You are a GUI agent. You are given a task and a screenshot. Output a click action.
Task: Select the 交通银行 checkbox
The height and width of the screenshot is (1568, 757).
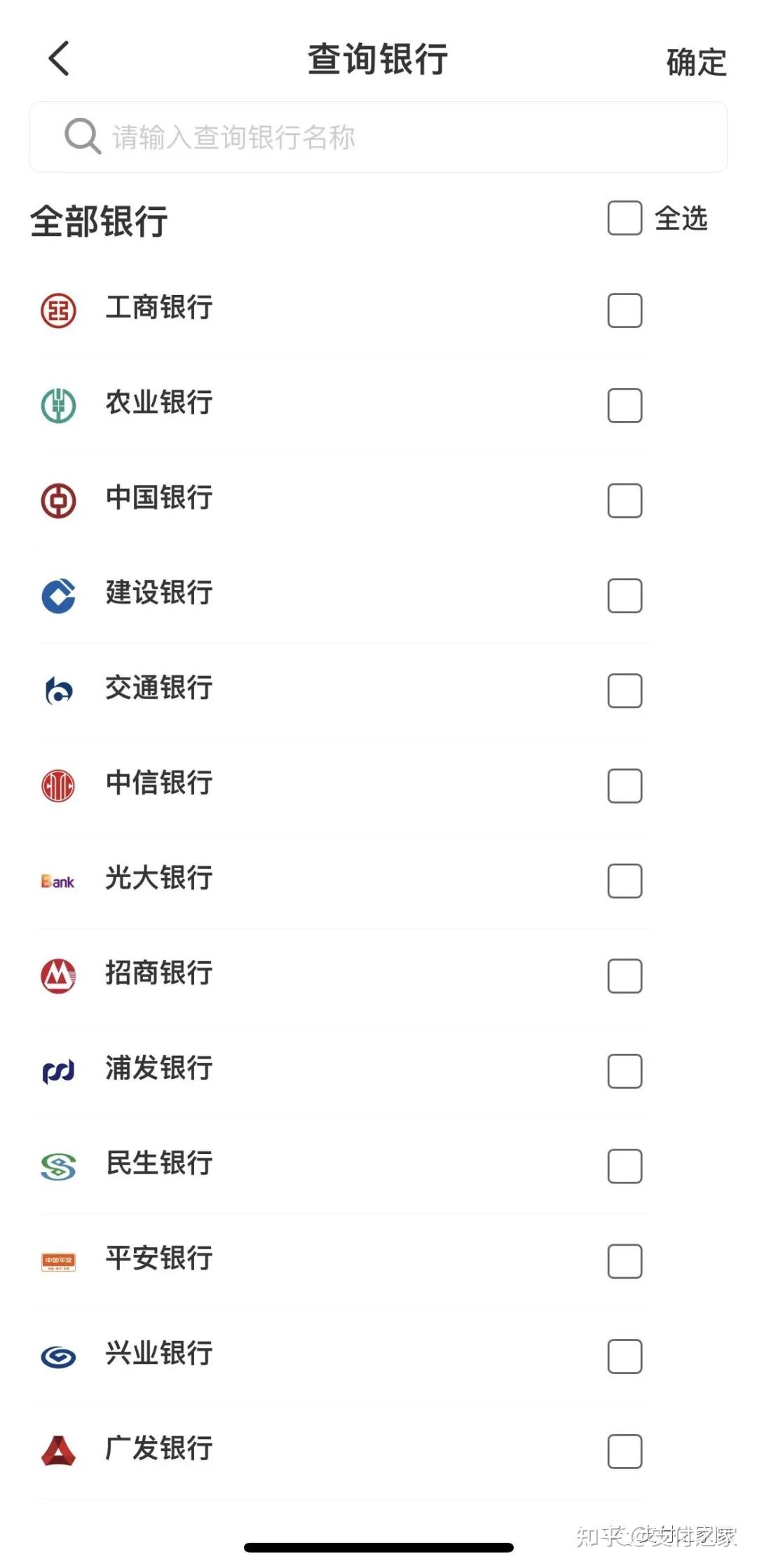coord(625,691)
